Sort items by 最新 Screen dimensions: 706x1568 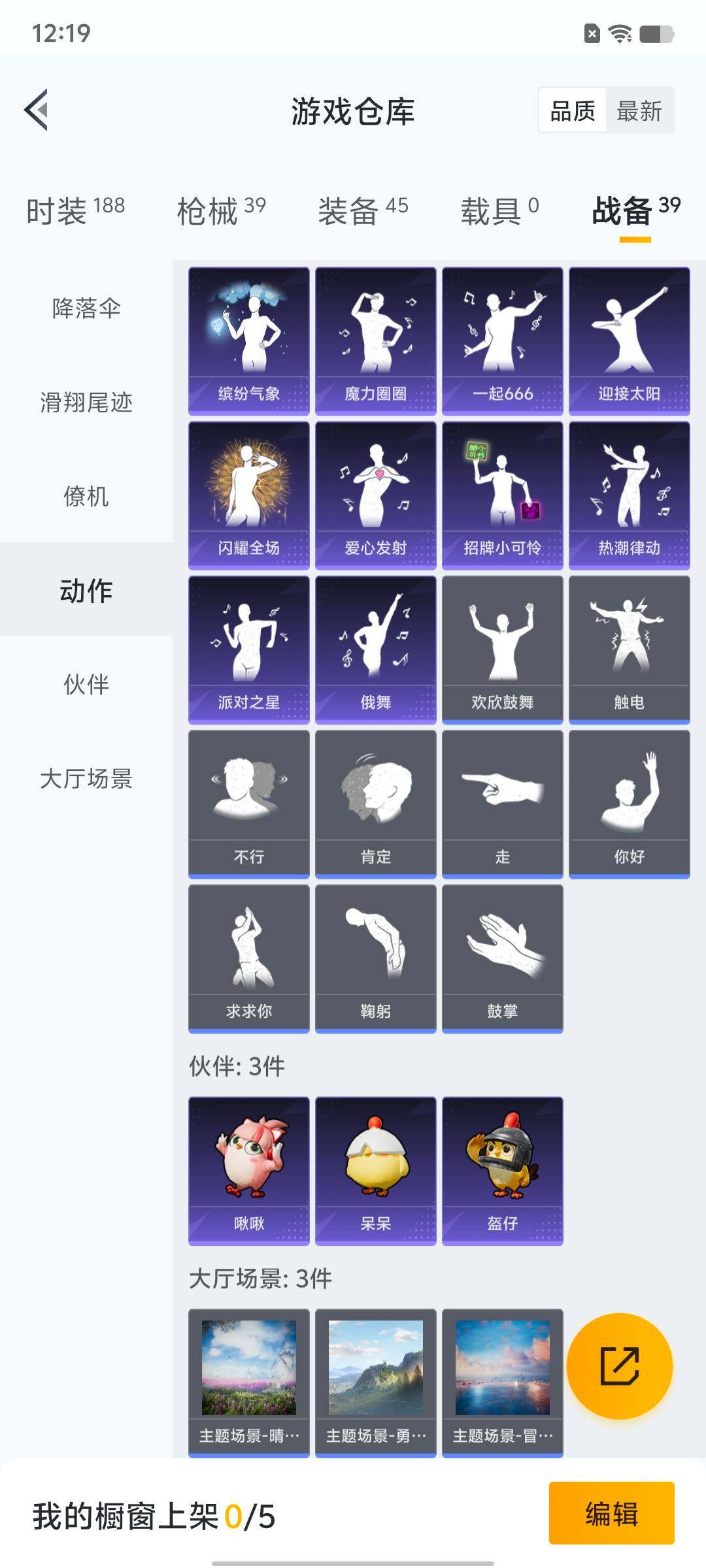(639, 111)
